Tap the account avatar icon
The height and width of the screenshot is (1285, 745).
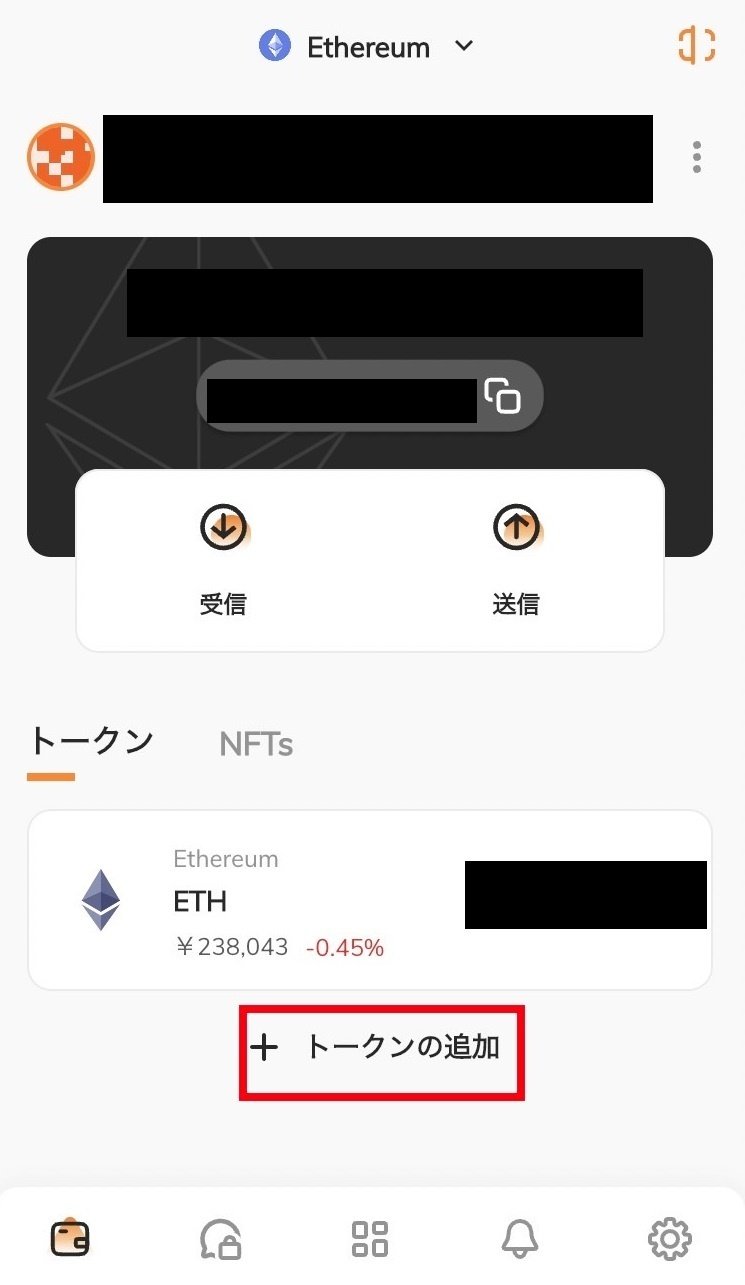click(x=61, y=158)
